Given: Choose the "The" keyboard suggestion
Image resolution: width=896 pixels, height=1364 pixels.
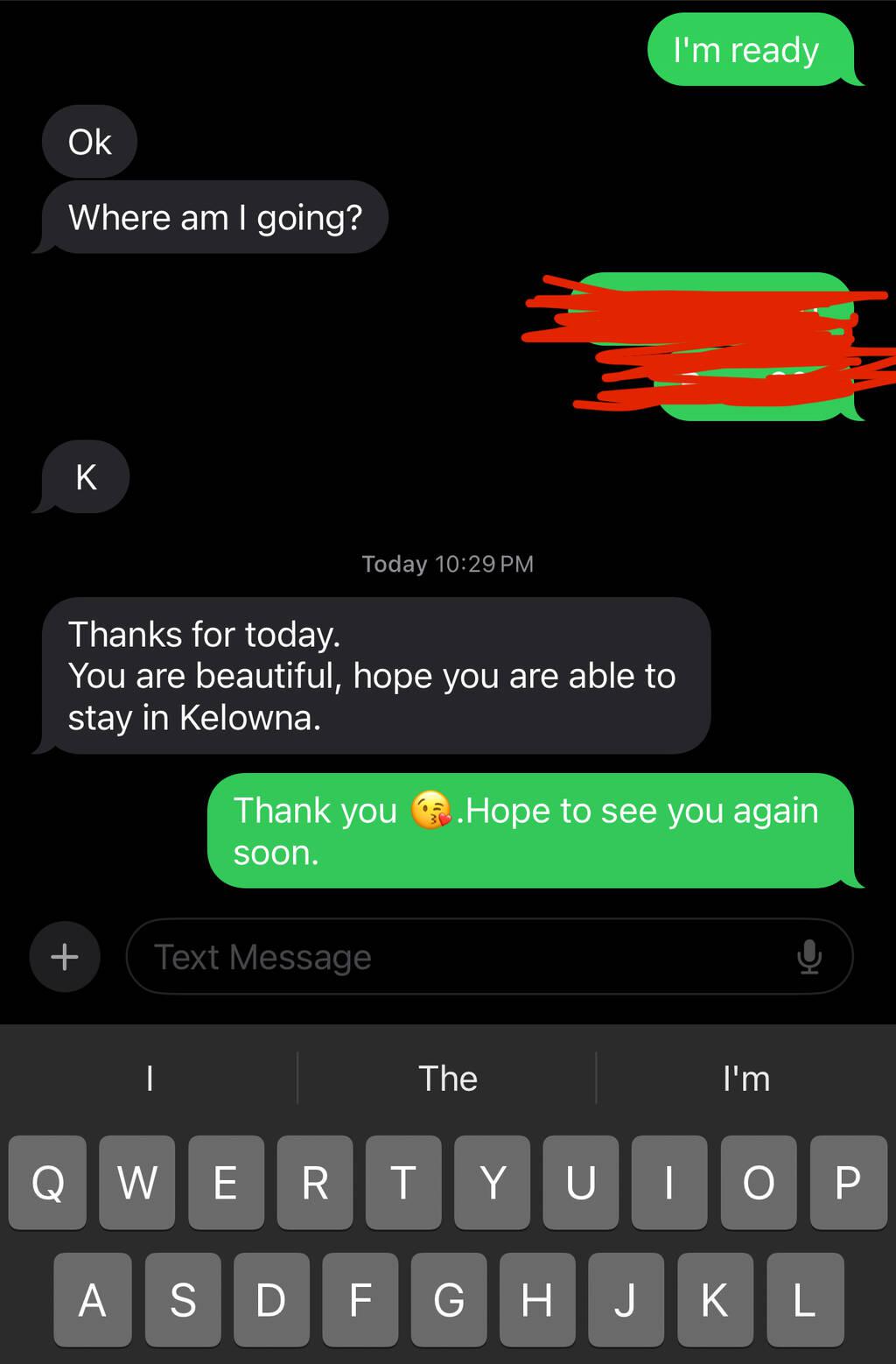Looking at the screenshot, I should click(x=447, y=1079).
